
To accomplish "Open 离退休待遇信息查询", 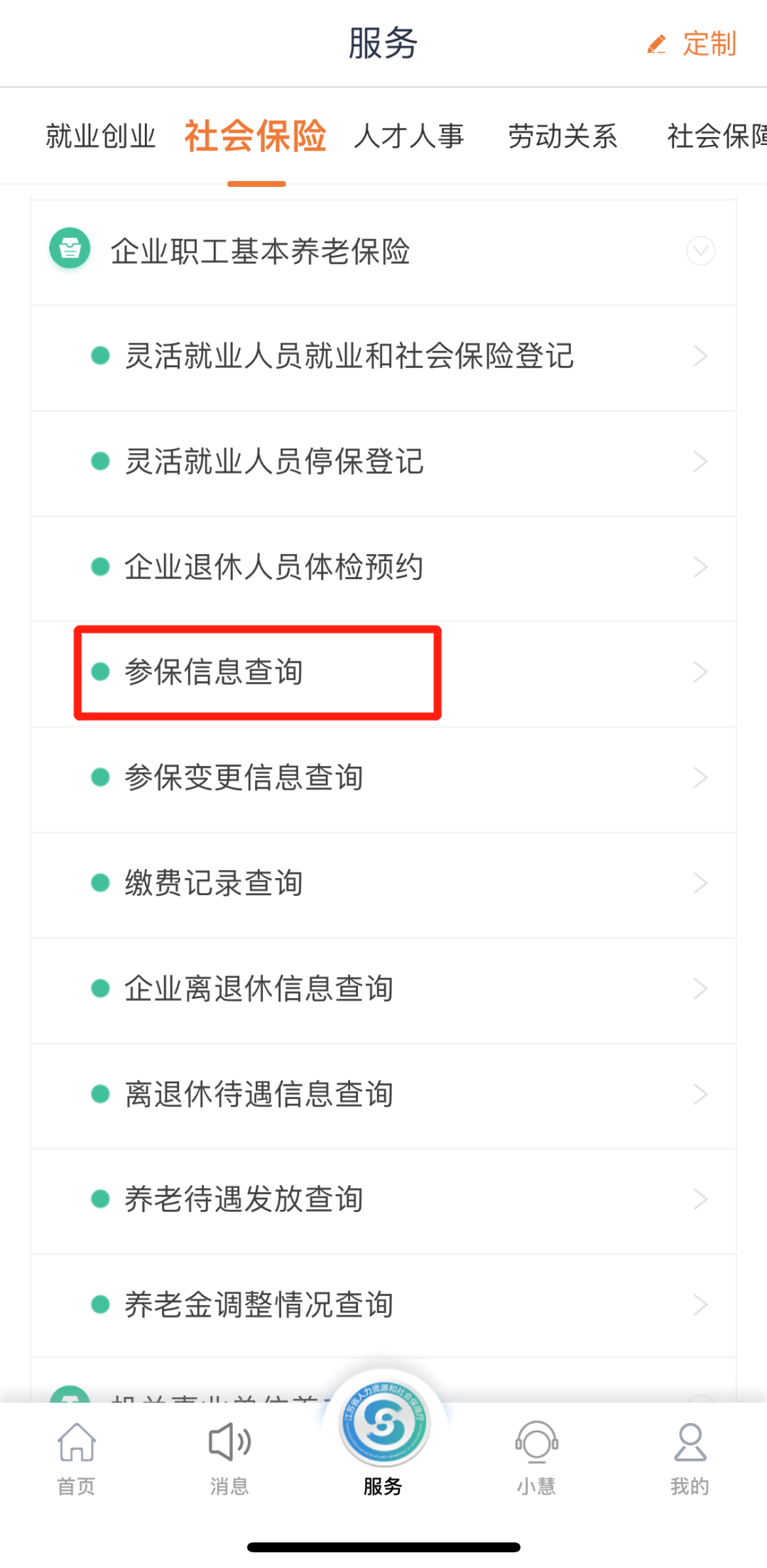I will click(383, 1094).
